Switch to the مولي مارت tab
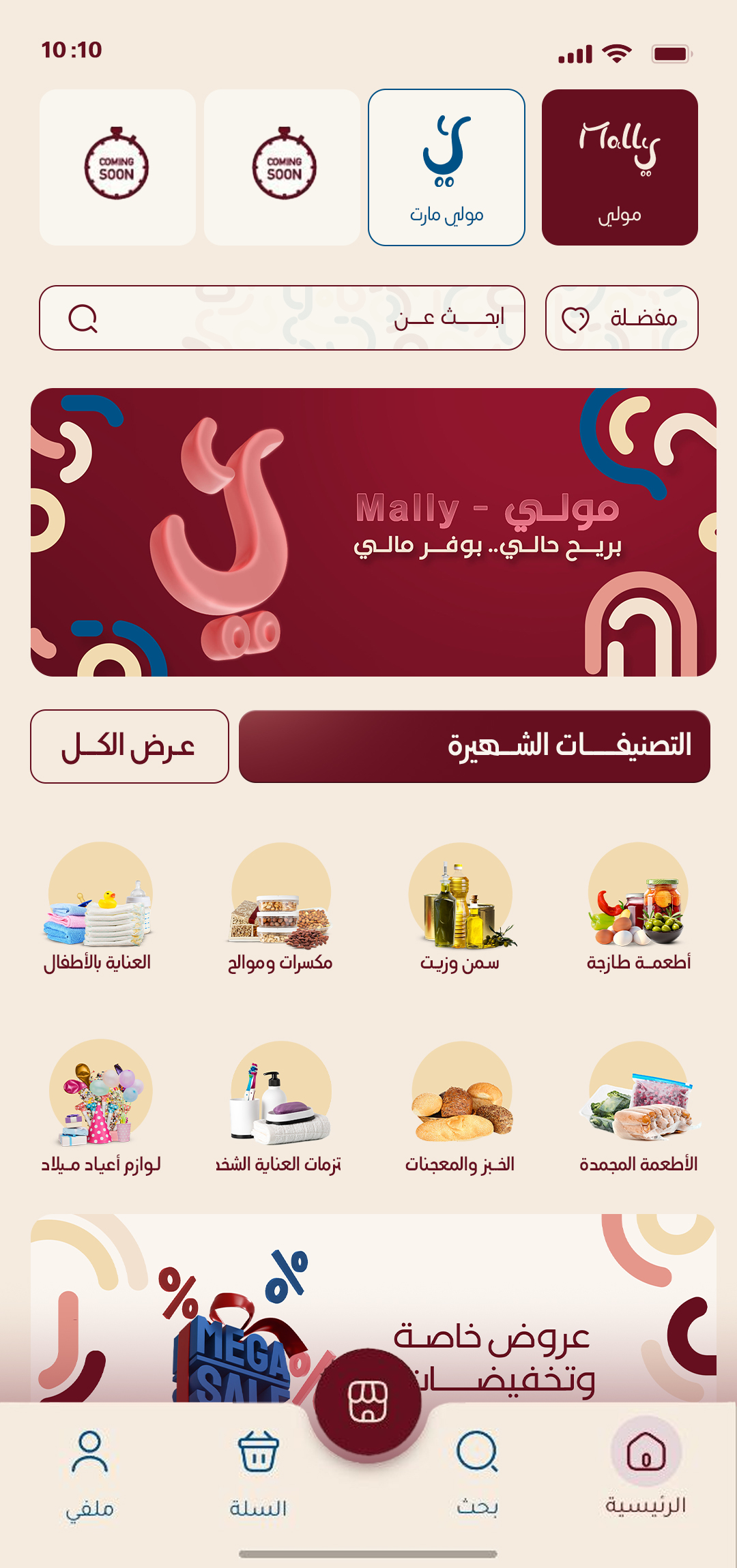The image size is (737, 1568). [x=445, y=167]
